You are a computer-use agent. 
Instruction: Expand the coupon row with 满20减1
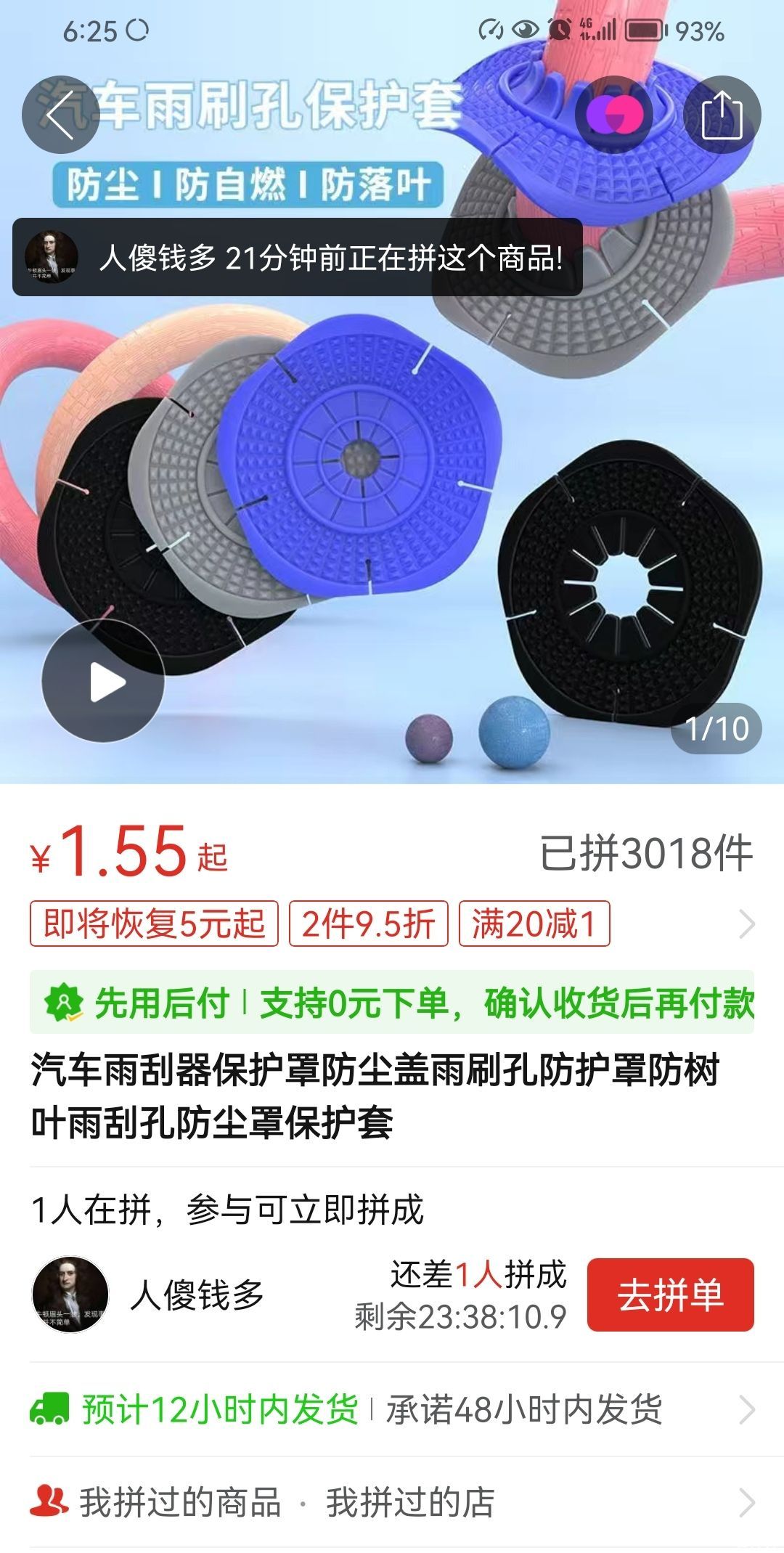click(746, 924)
